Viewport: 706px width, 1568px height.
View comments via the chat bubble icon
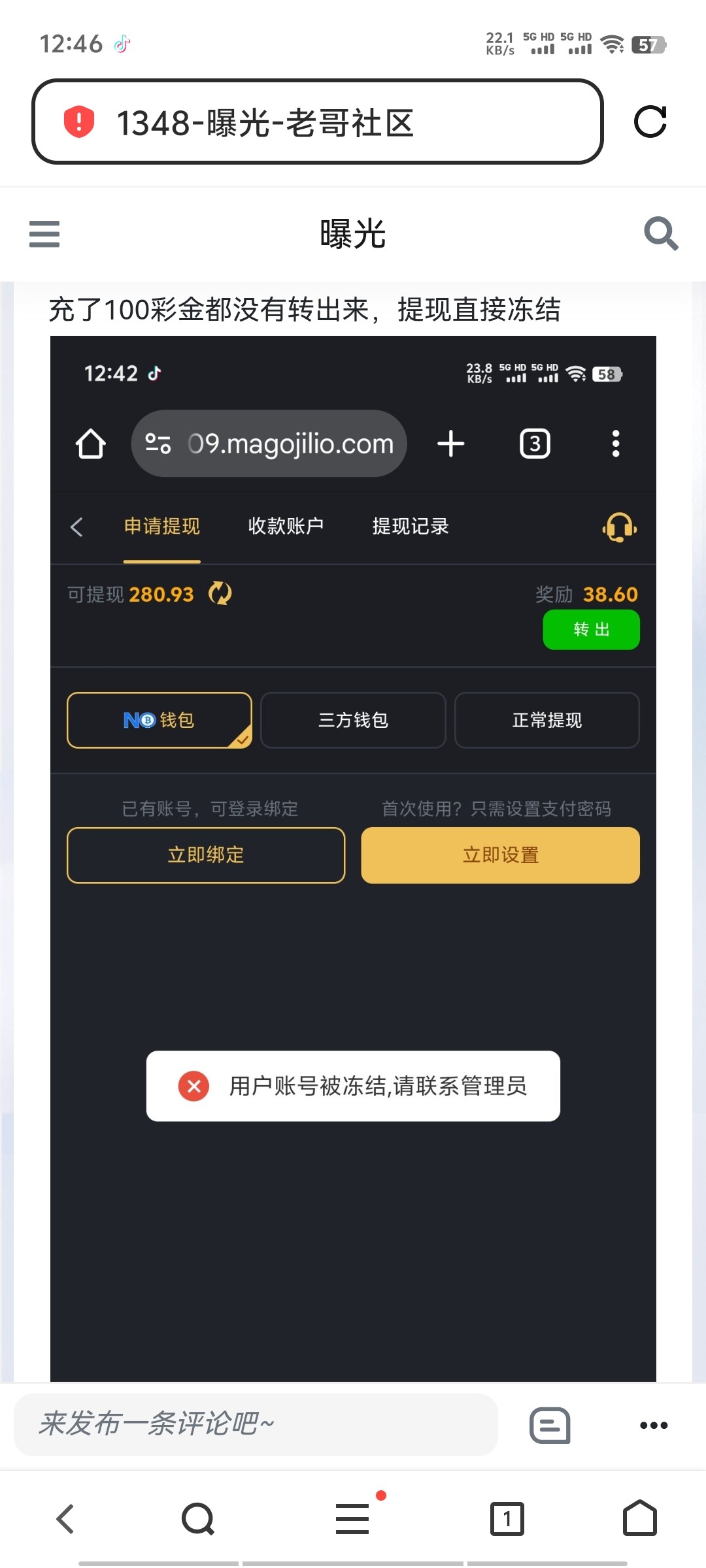coord(550,1425)
